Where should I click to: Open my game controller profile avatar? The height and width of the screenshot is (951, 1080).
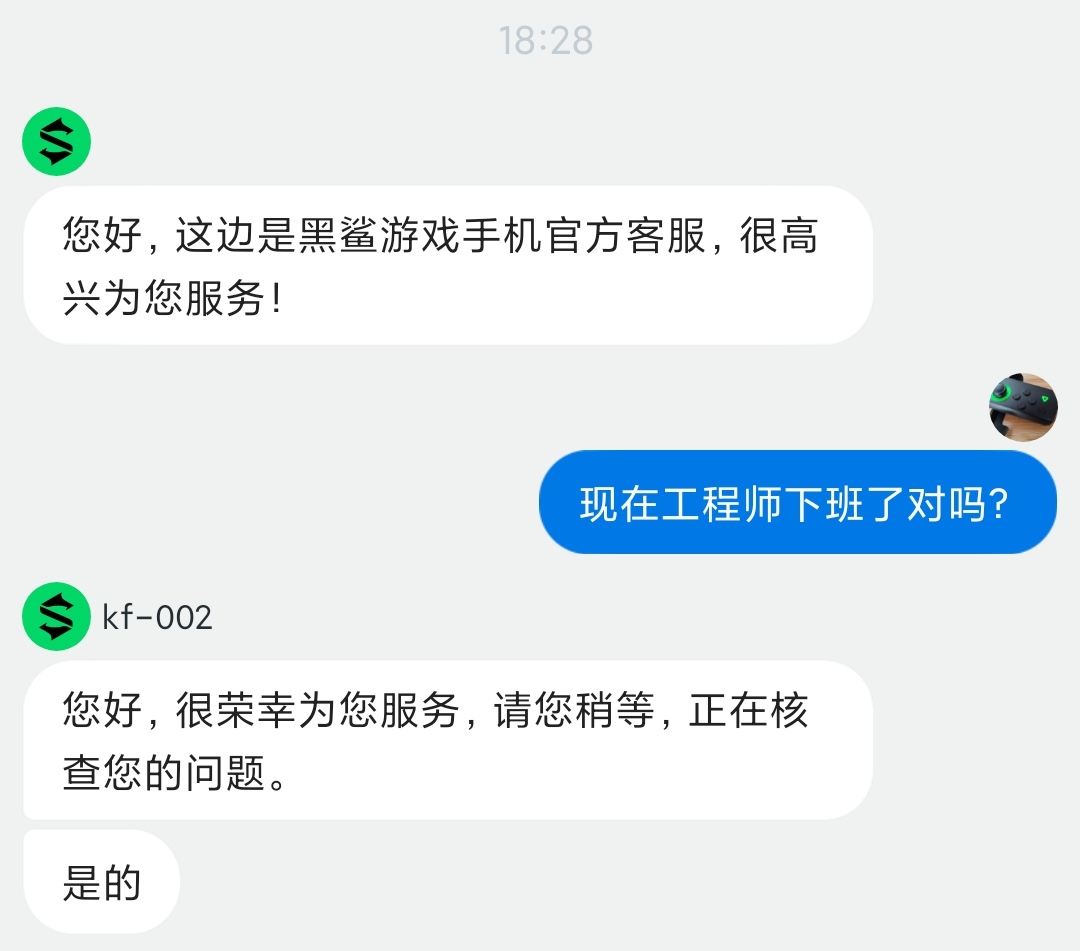coord(1023,407)
